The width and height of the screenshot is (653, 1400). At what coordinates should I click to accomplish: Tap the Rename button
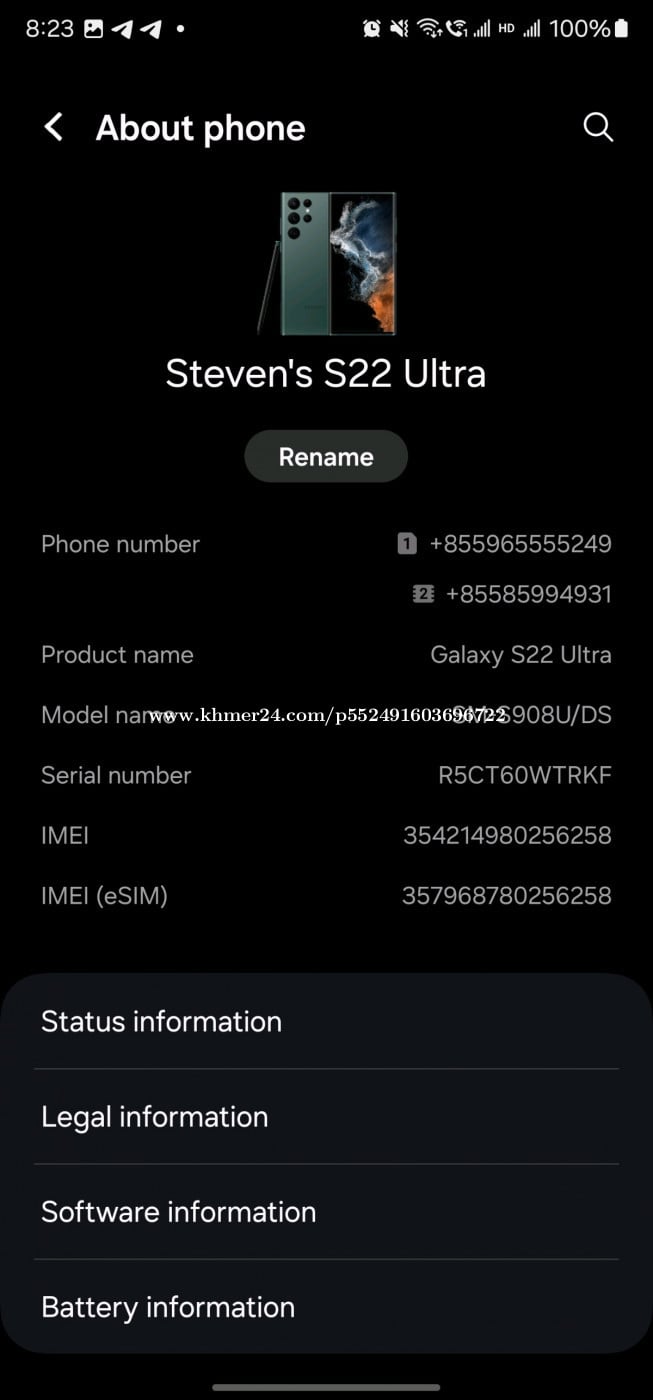pyautogui.click(x=326, y=457)
